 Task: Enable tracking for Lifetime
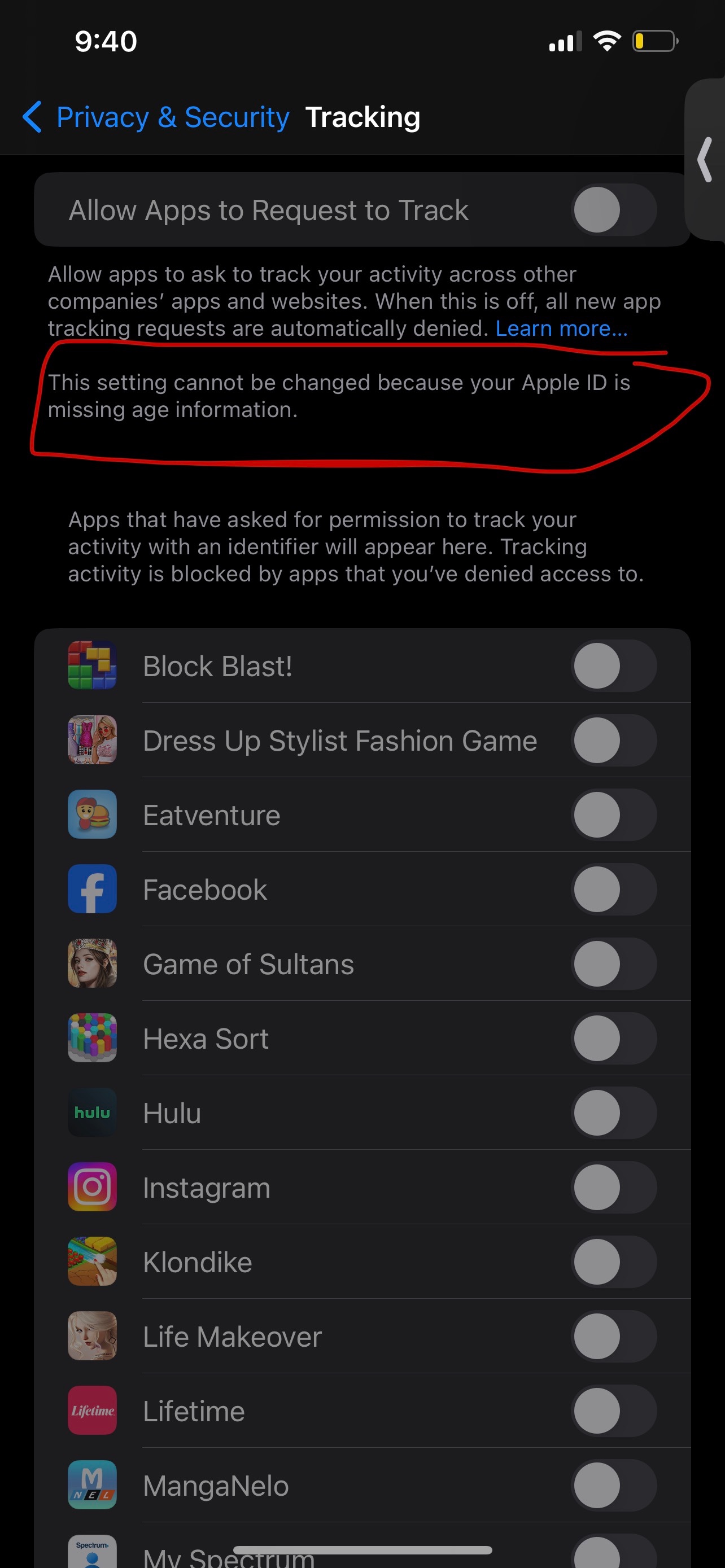point(614,1411)
